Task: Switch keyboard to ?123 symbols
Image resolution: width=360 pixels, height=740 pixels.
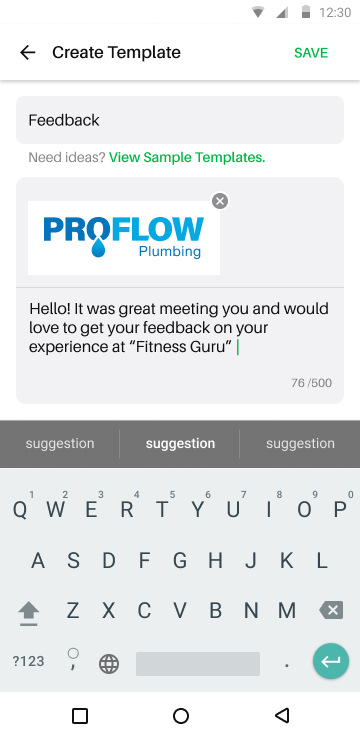Action: (28, 661)
